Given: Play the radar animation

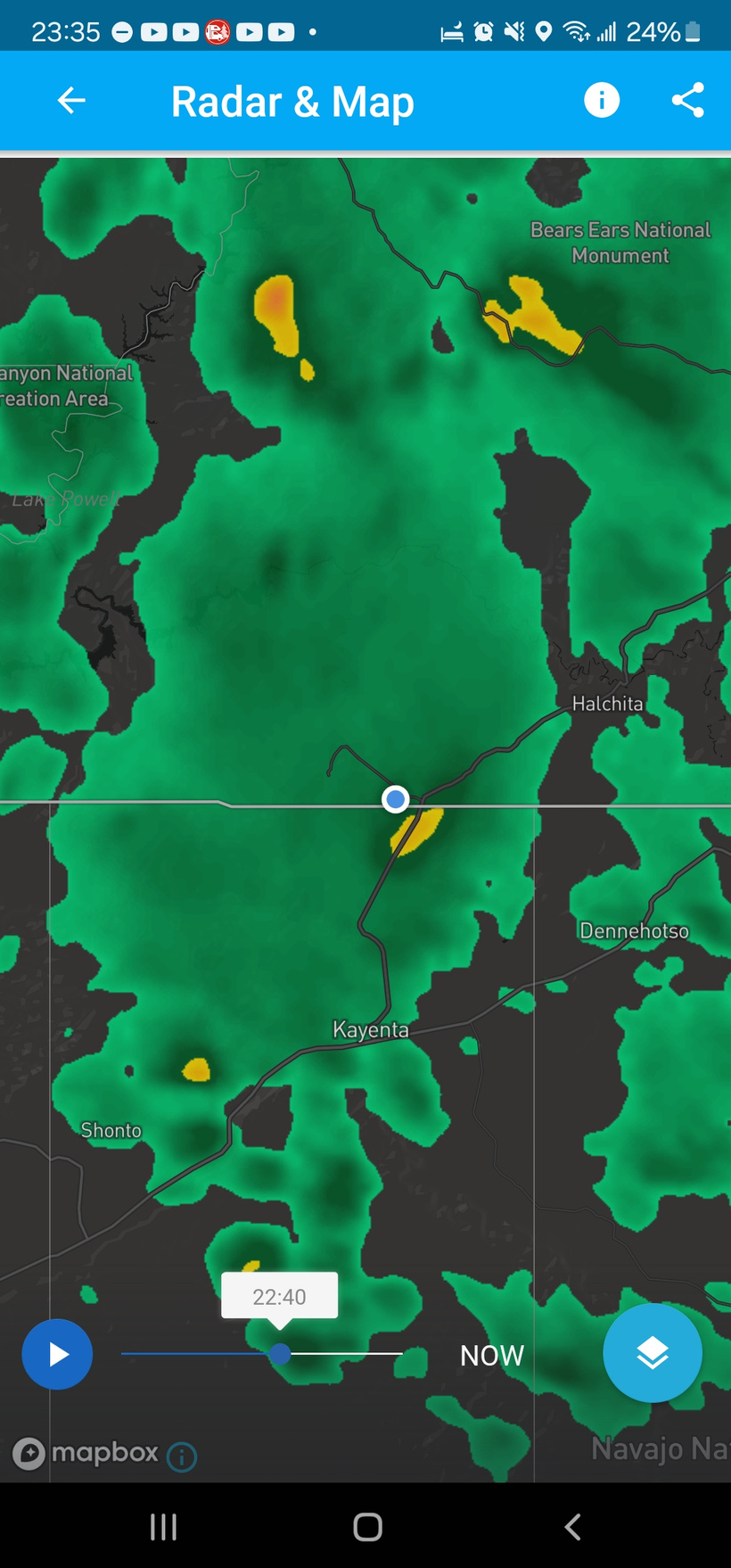Looking at the screenshot, I should (57, 1354).
